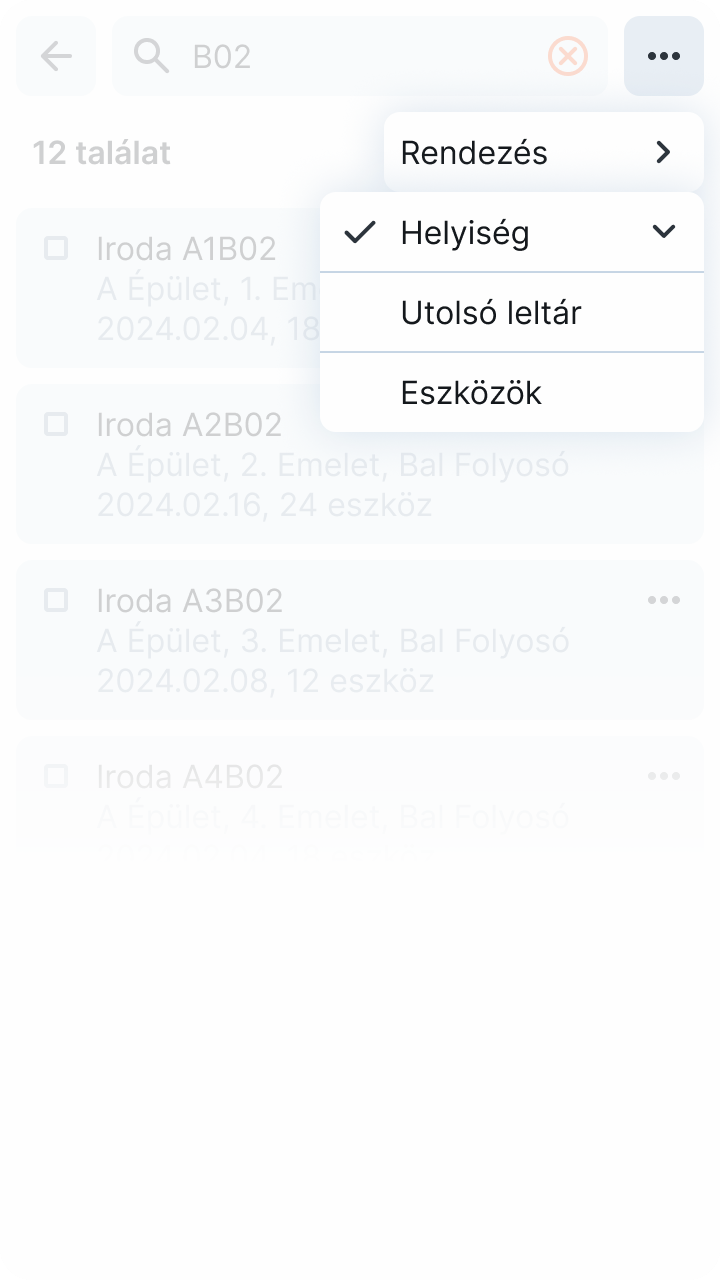Select the Iroda A2B02 checkbox
The height and width of the screenshot is (1280, 720).
[x=56, y=424]
